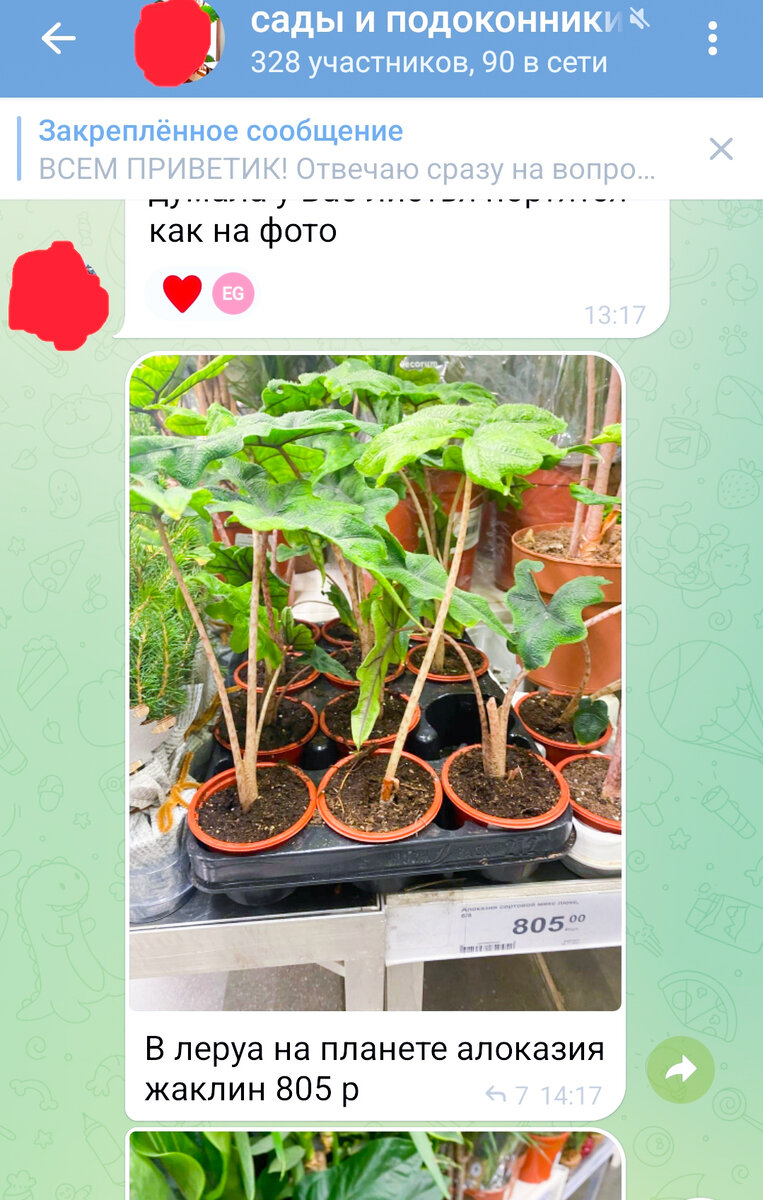The image size is (763, 1200).
Task: Dismiss the pinned message banner
Action: pyautogui.click(x=720, y=150)
